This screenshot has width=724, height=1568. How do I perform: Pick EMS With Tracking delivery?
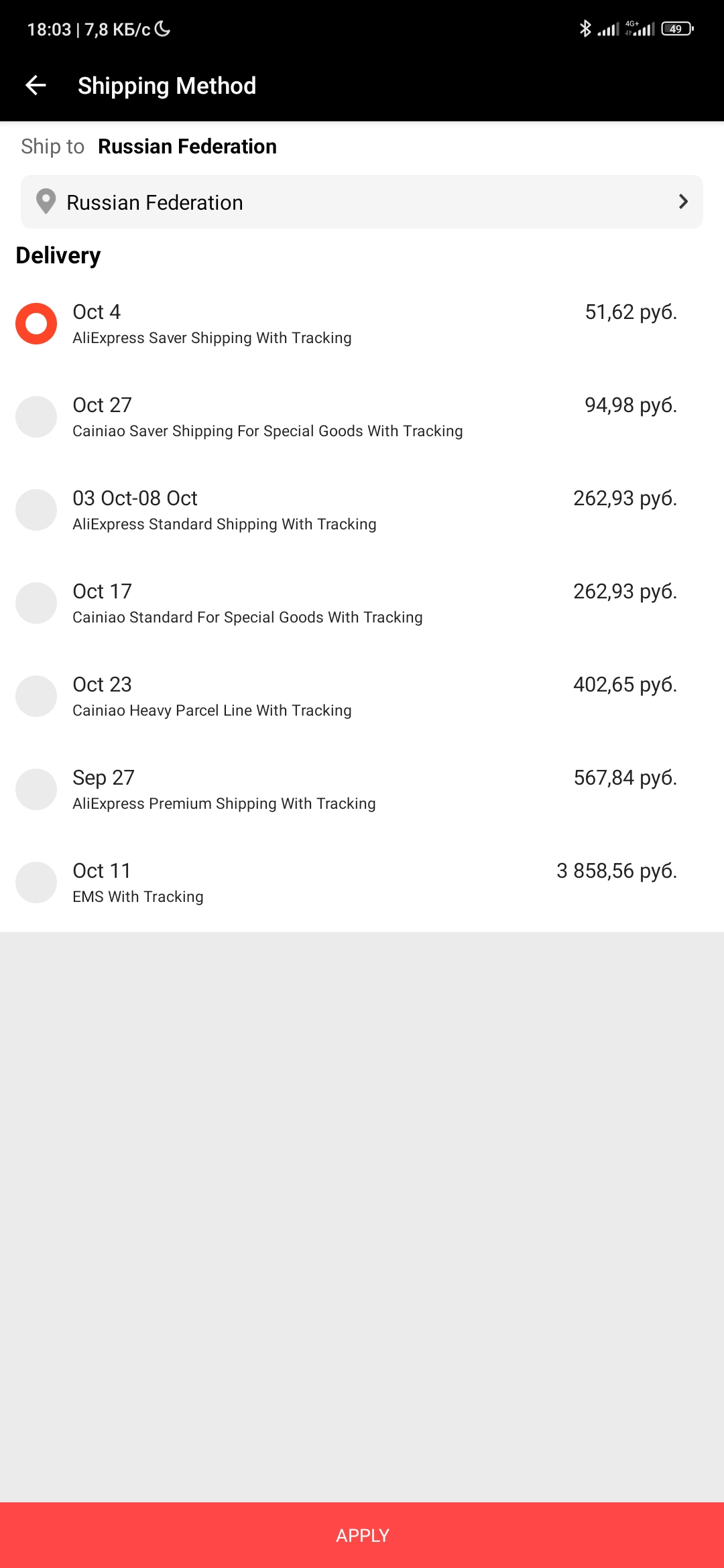36,883
